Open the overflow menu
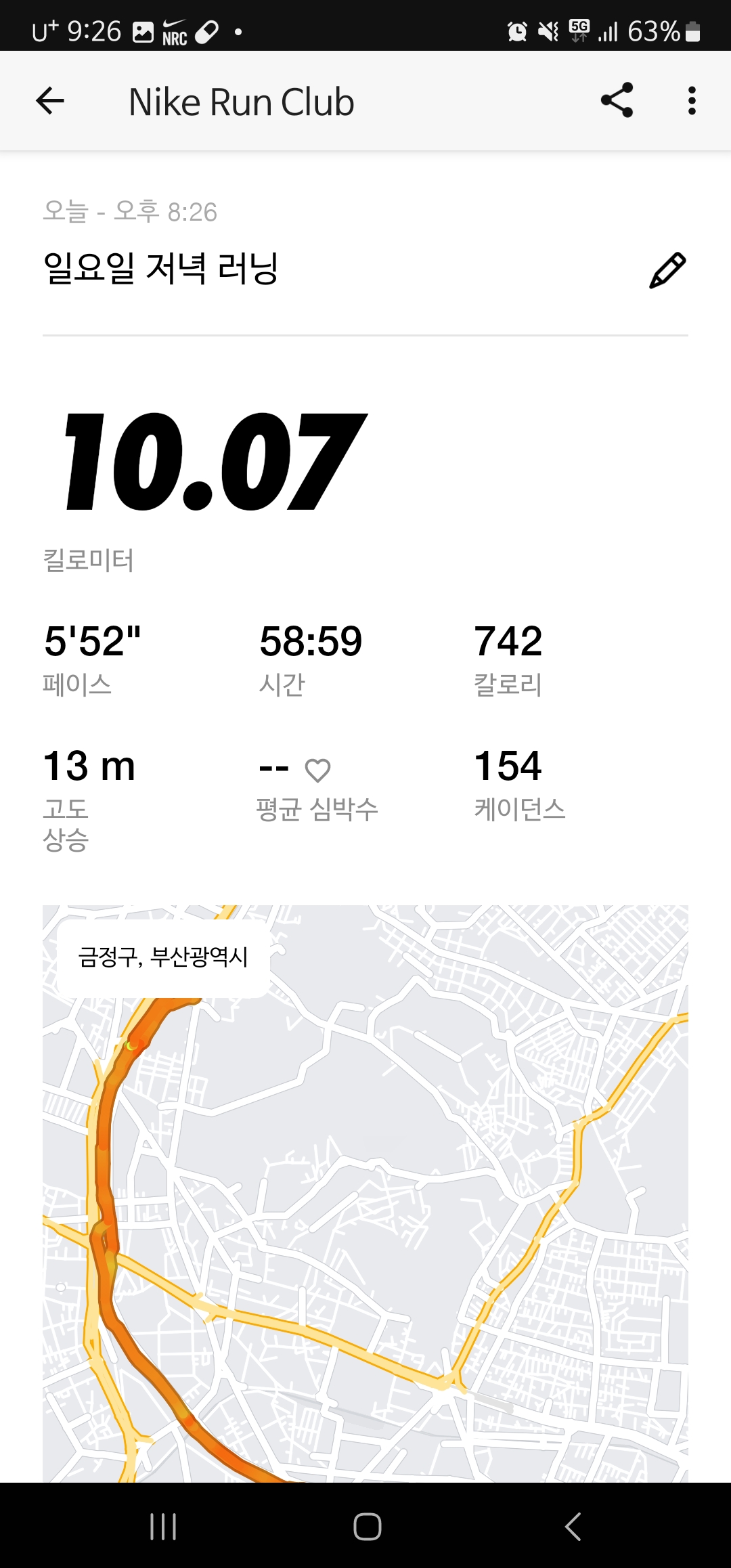The height and width of the screenshot is (1568, 731). 691,101
